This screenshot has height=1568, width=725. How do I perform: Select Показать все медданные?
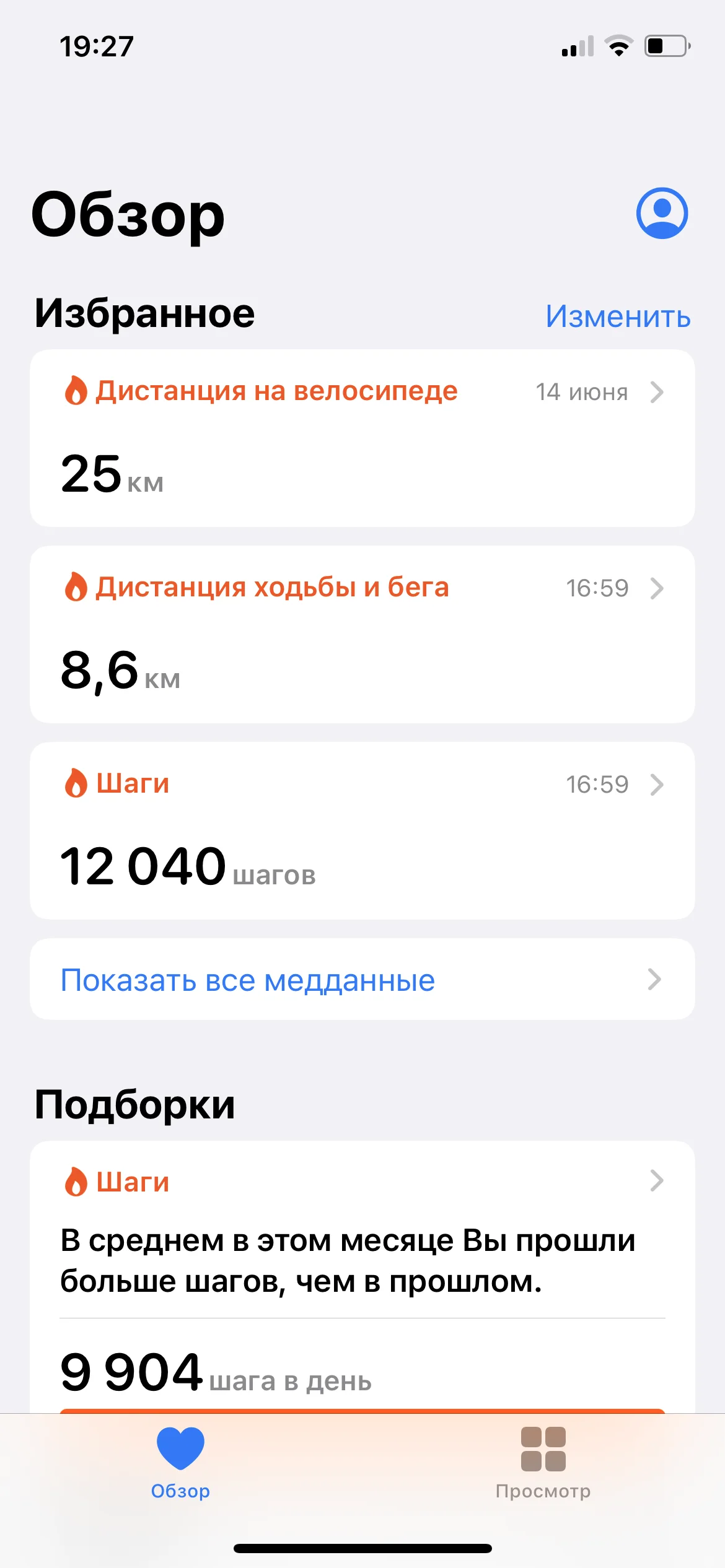(362, 979)
